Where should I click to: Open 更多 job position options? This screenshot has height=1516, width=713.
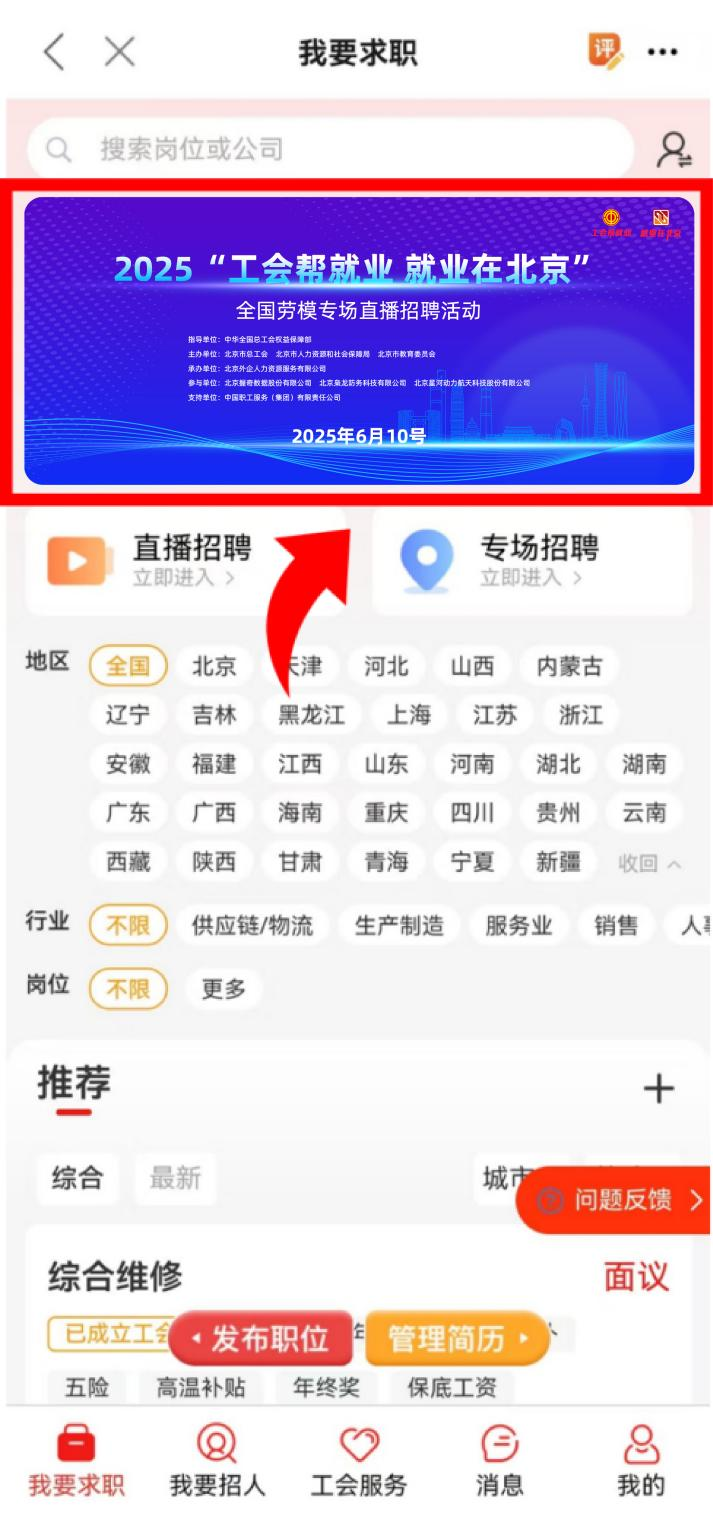click(x=223, y=989)
